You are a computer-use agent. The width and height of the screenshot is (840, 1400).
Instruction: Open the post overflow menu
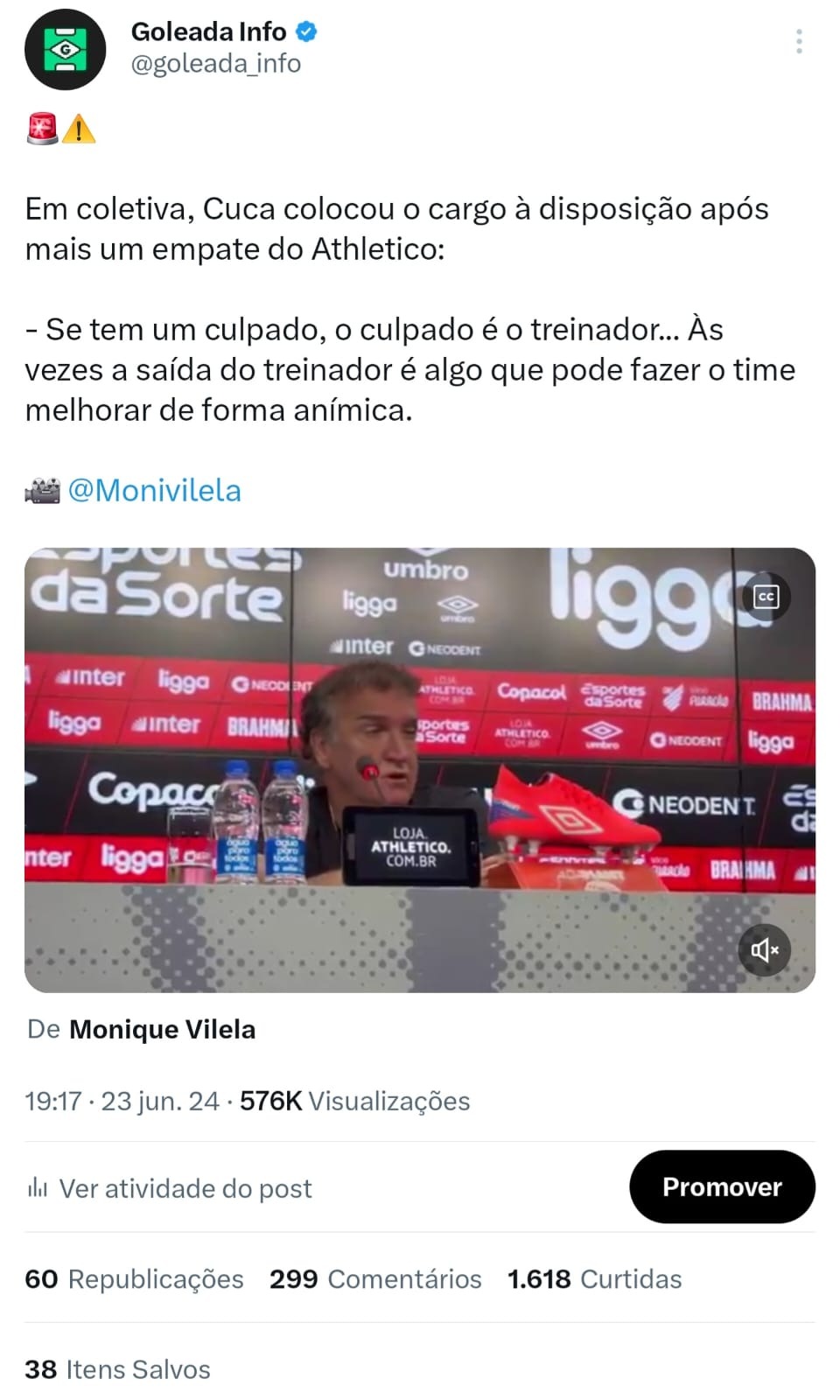point(799,42)
